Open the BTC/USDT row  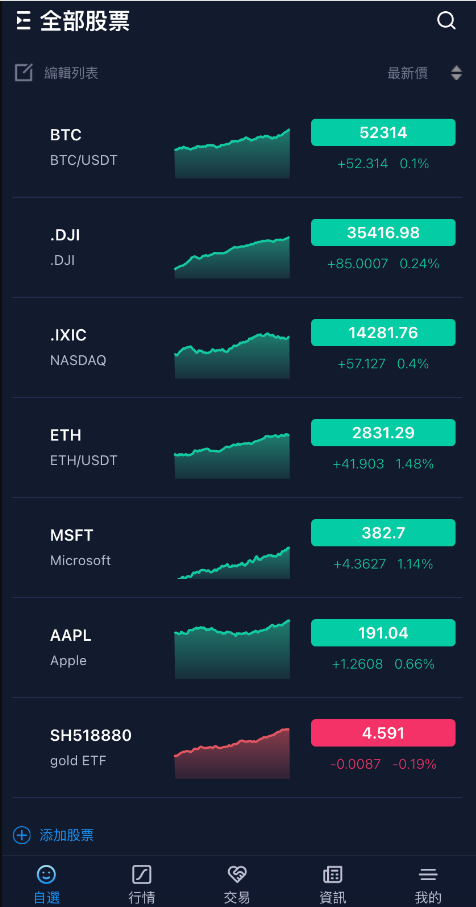[237, 148]
